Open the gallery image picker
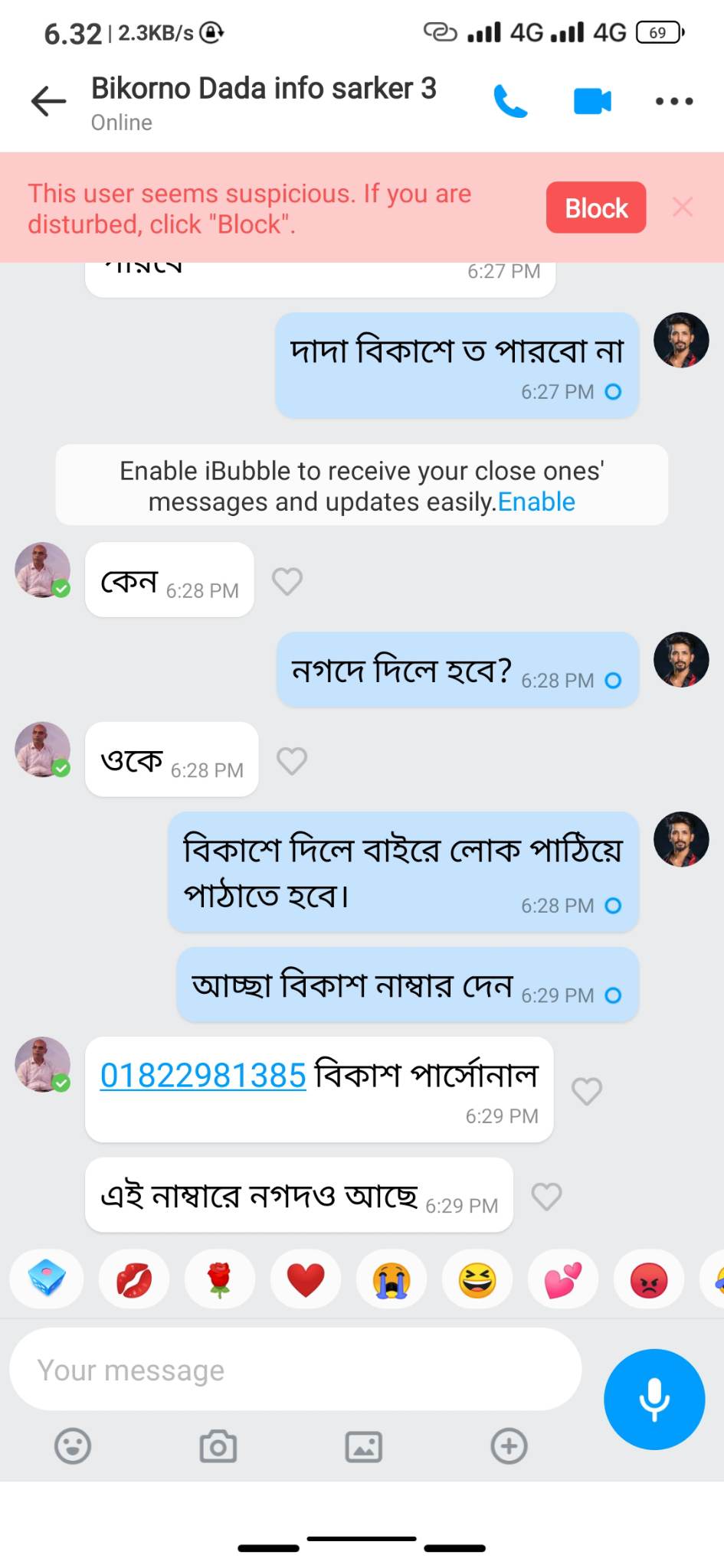Image resolution: width=724 pixels, height=1568 pixels. click(x=364, y=1446)
